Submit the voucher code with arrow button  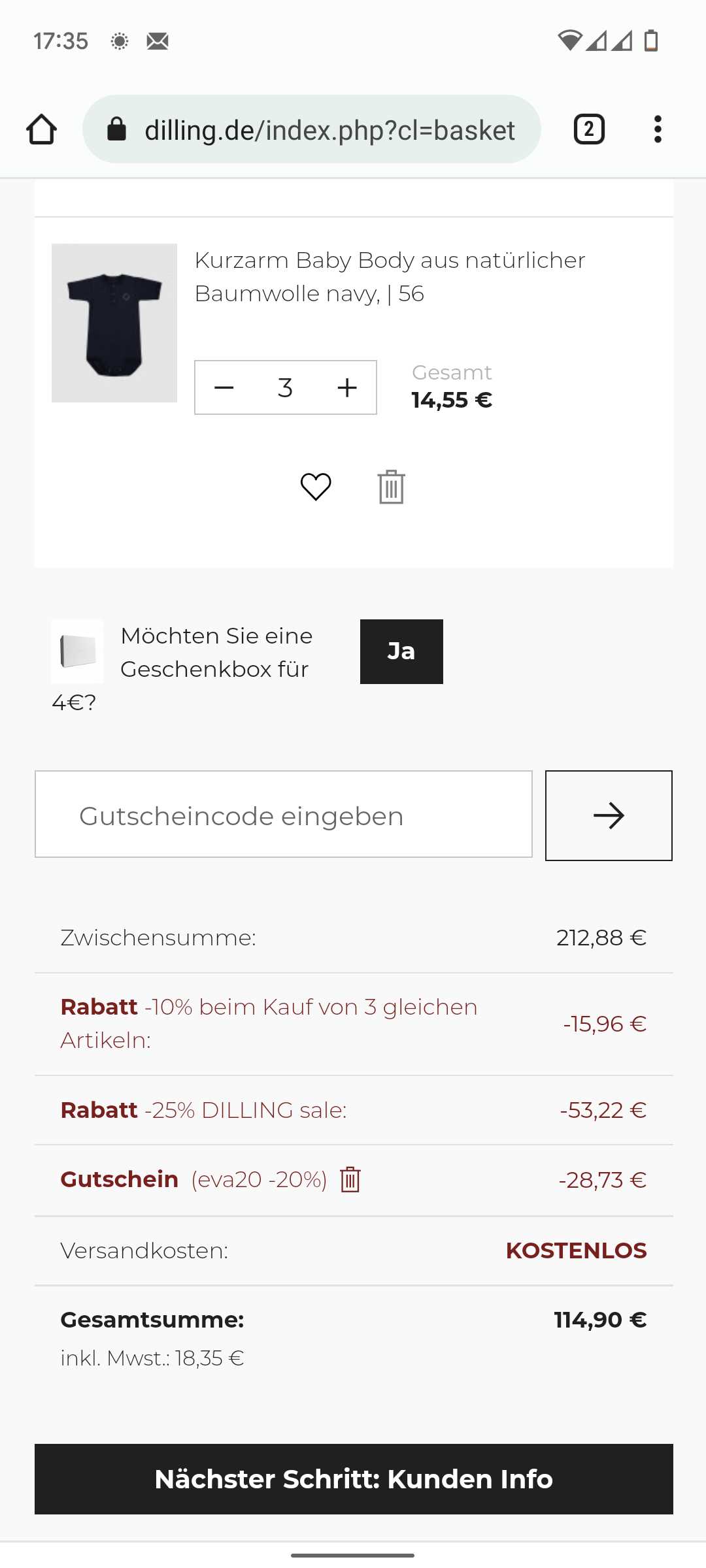[x=609, y=815]
